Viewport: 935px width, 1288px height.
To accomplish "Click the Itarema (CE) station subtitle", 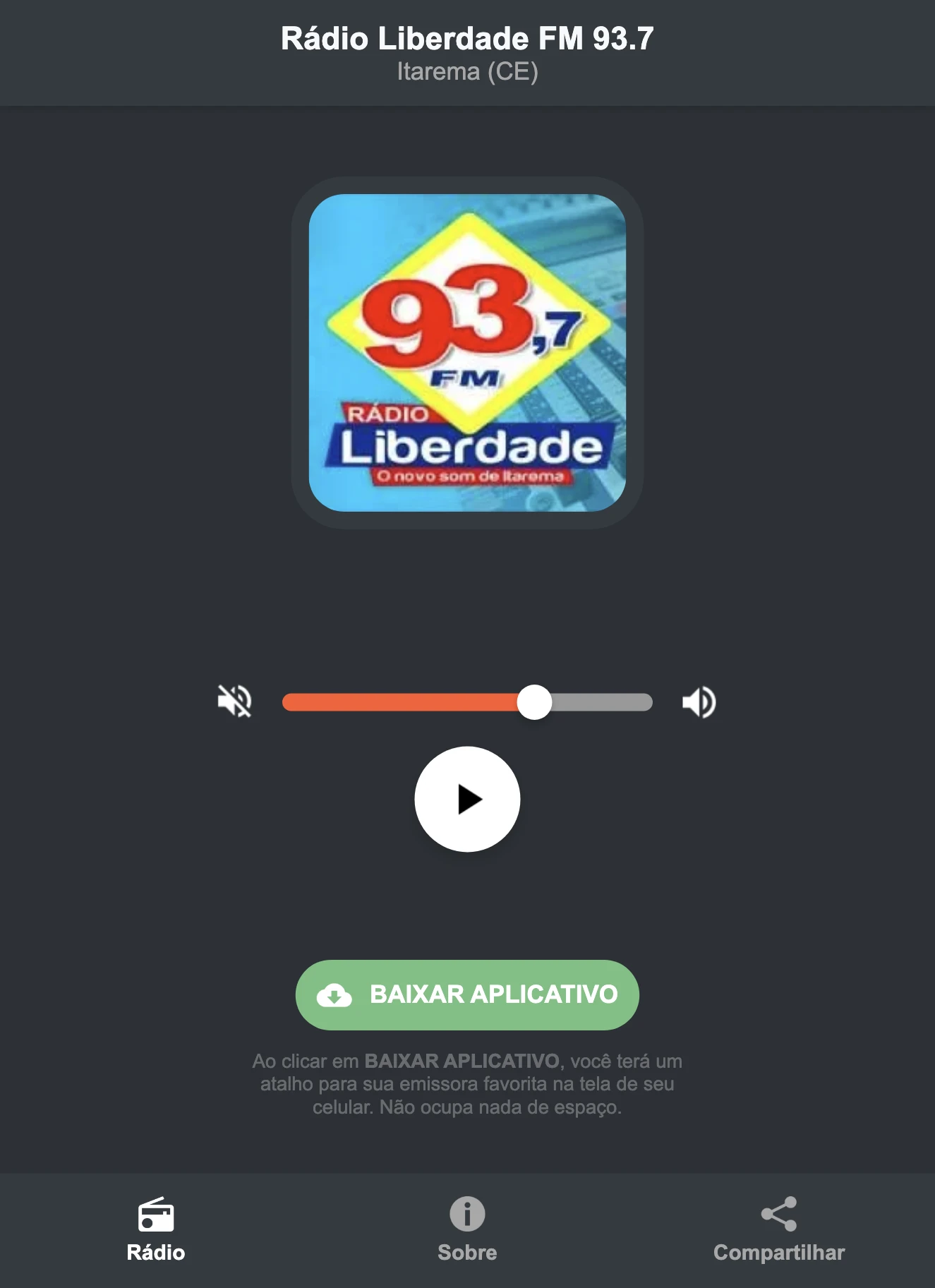I will (467, 71).
